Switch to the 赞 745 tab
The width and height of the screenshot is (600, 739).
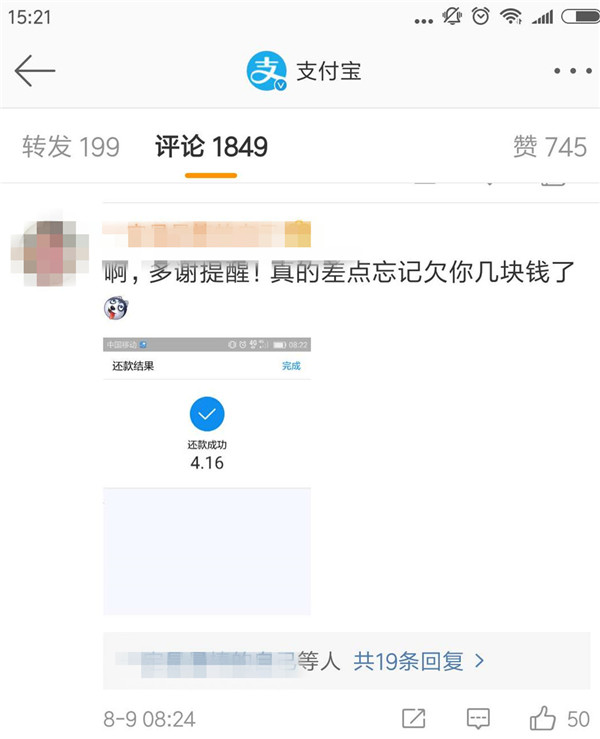point(549,148)
